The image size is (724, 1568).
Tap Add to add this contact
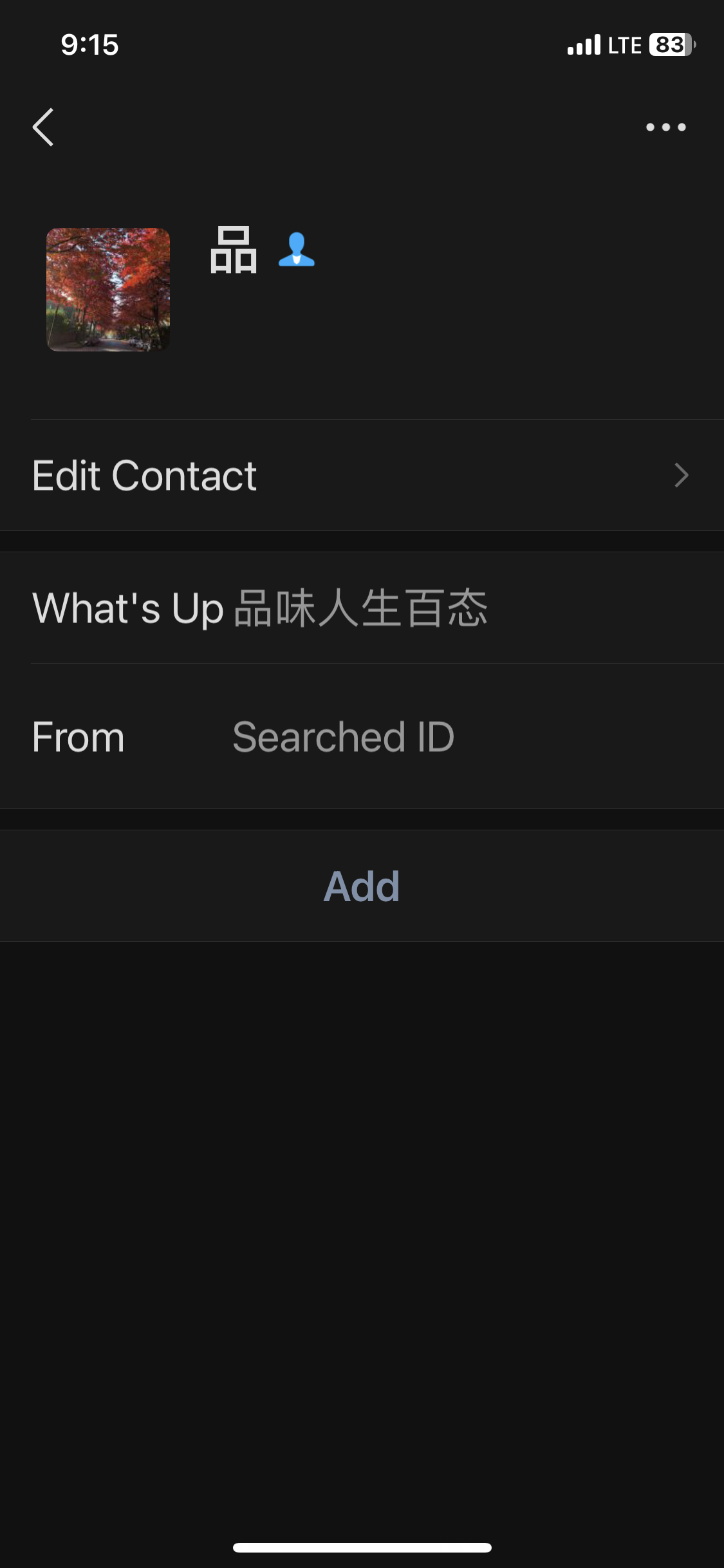(x=362, y=886)
